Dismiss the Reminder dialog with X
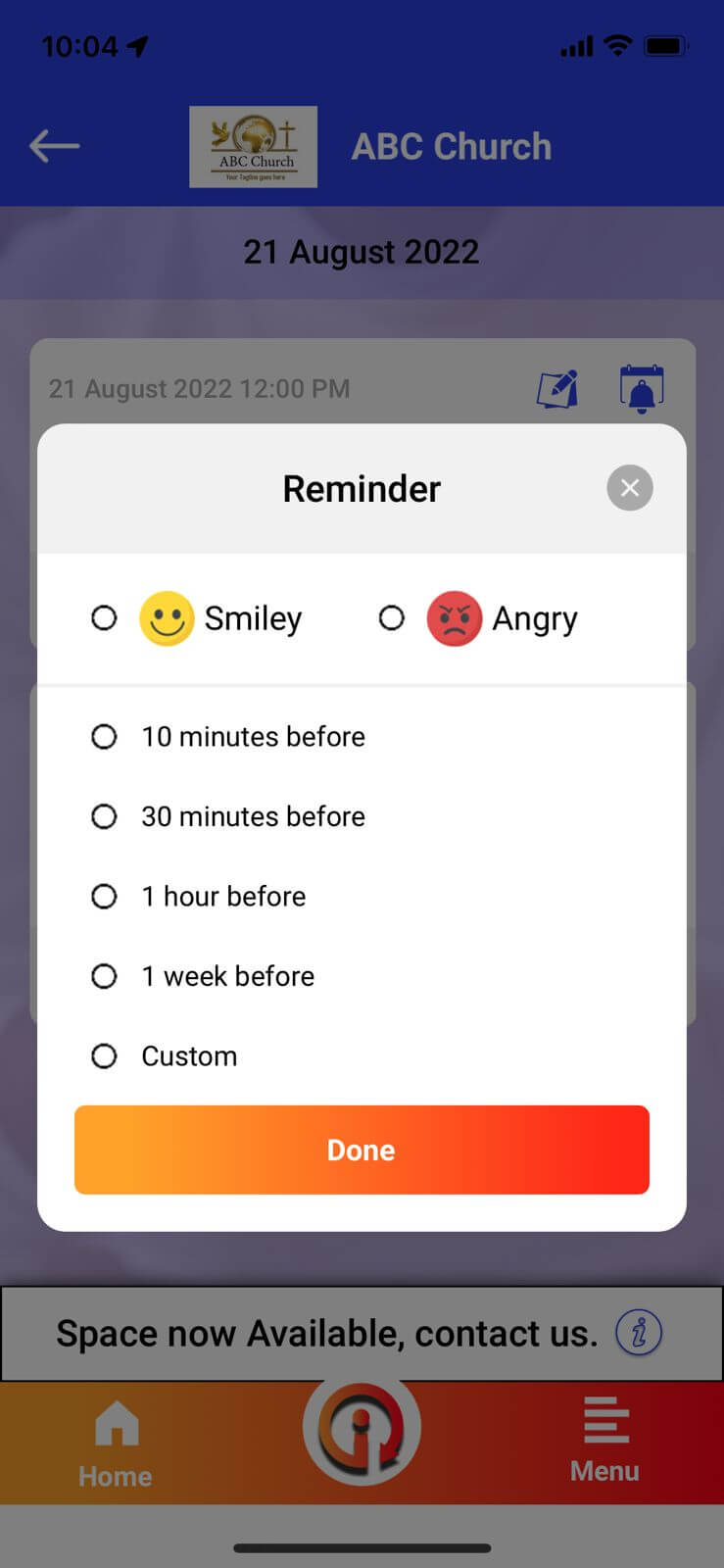Image resolution: width=724 pixels, height=1568 pixels. pyautogui.click(x=629, y=487)
